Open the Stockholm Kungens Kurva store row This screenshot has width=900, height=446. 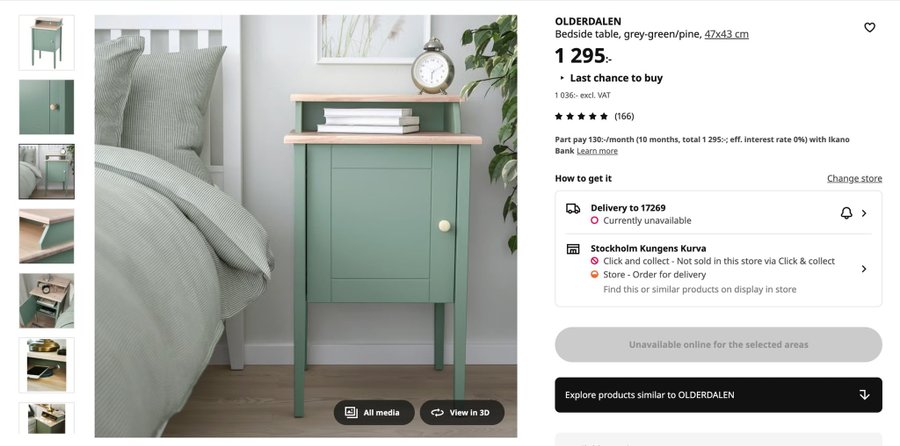pyautogui.click(x=718, y=267)
